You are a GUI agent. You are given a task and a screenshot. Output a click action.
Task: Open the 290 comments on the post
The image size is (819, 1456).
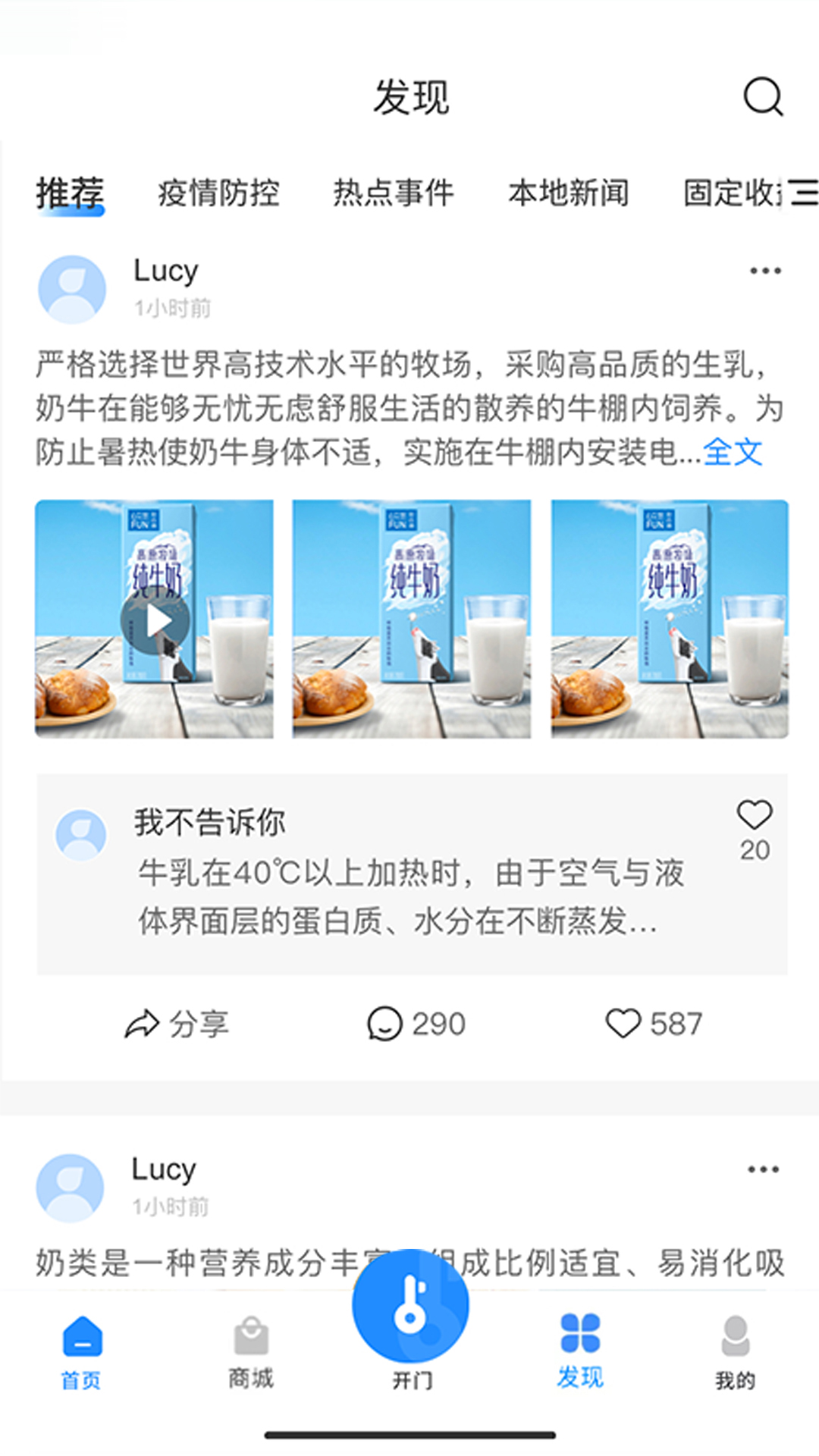tap(416, 1024)
